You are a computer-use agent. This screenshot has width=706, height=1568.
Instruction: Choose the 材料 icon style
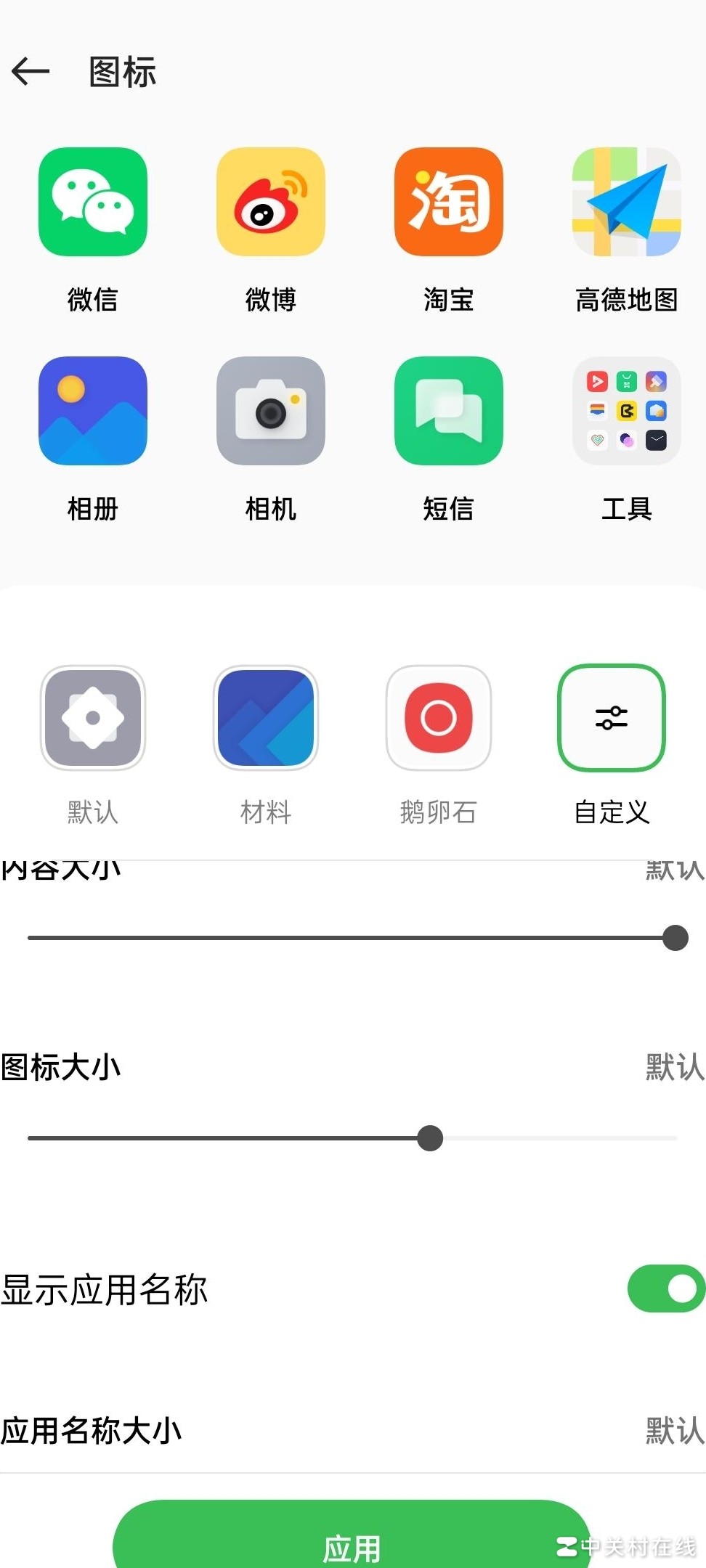(266, 718)
